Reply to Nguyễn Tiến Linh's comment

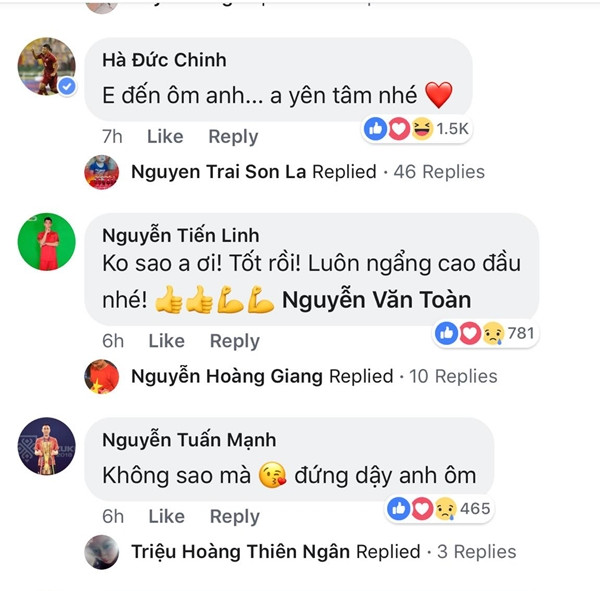(233, 341)
